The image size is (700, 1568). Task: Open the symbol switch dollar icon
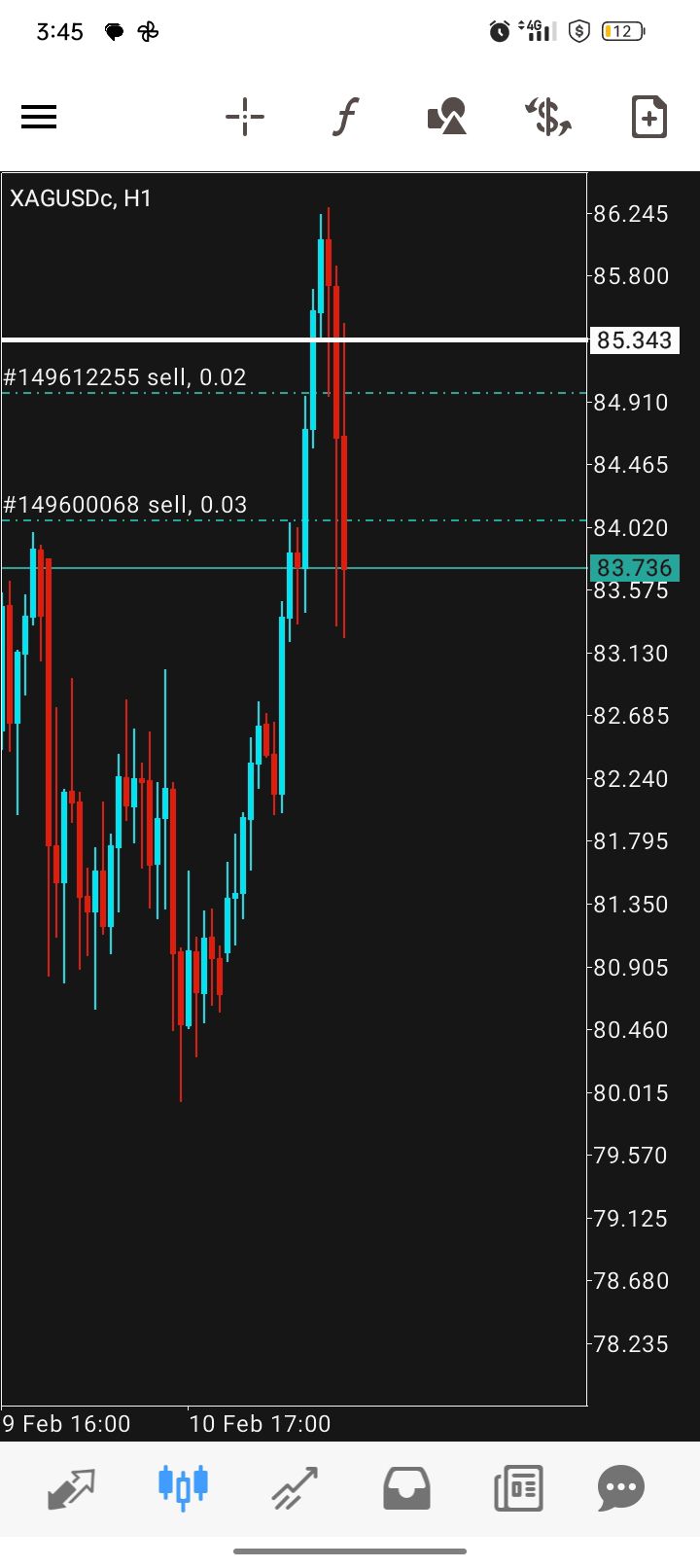click(x=548, y=118)
